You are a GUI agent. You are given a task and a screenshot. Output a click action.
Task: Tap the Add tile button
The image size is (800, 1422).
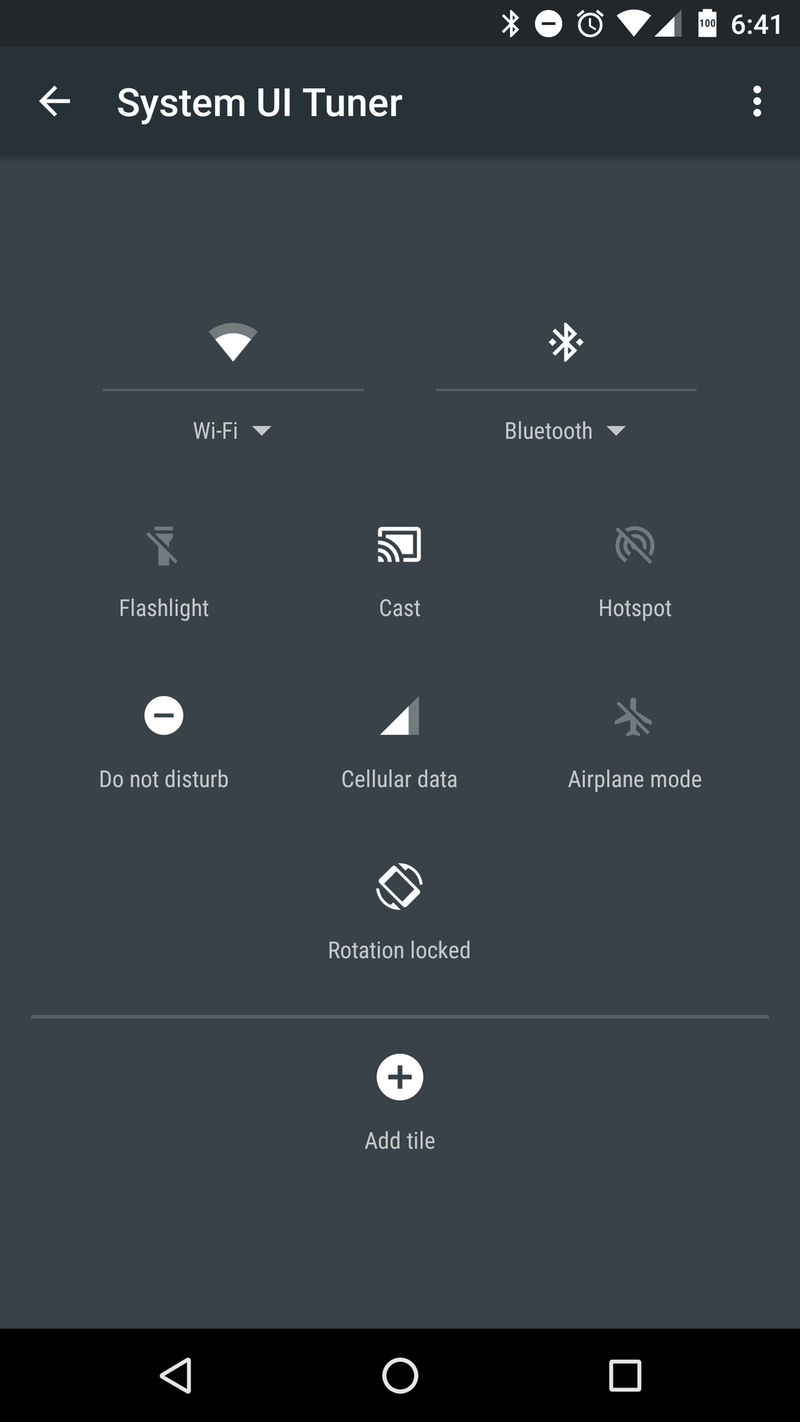(x=399, y=1077)
